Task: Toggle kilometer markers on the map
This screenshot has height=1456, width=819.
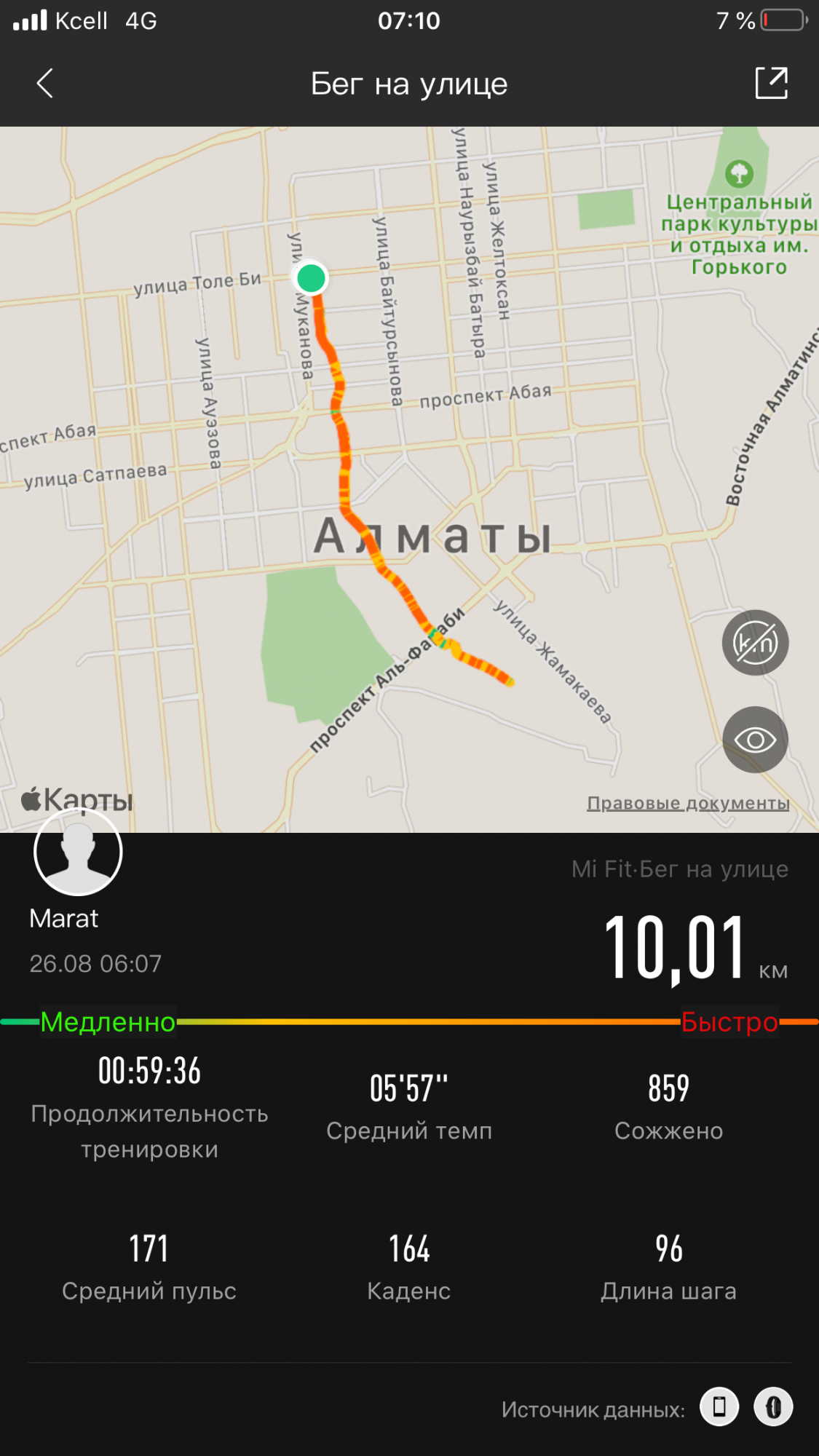Action: [x=755, y=642]
